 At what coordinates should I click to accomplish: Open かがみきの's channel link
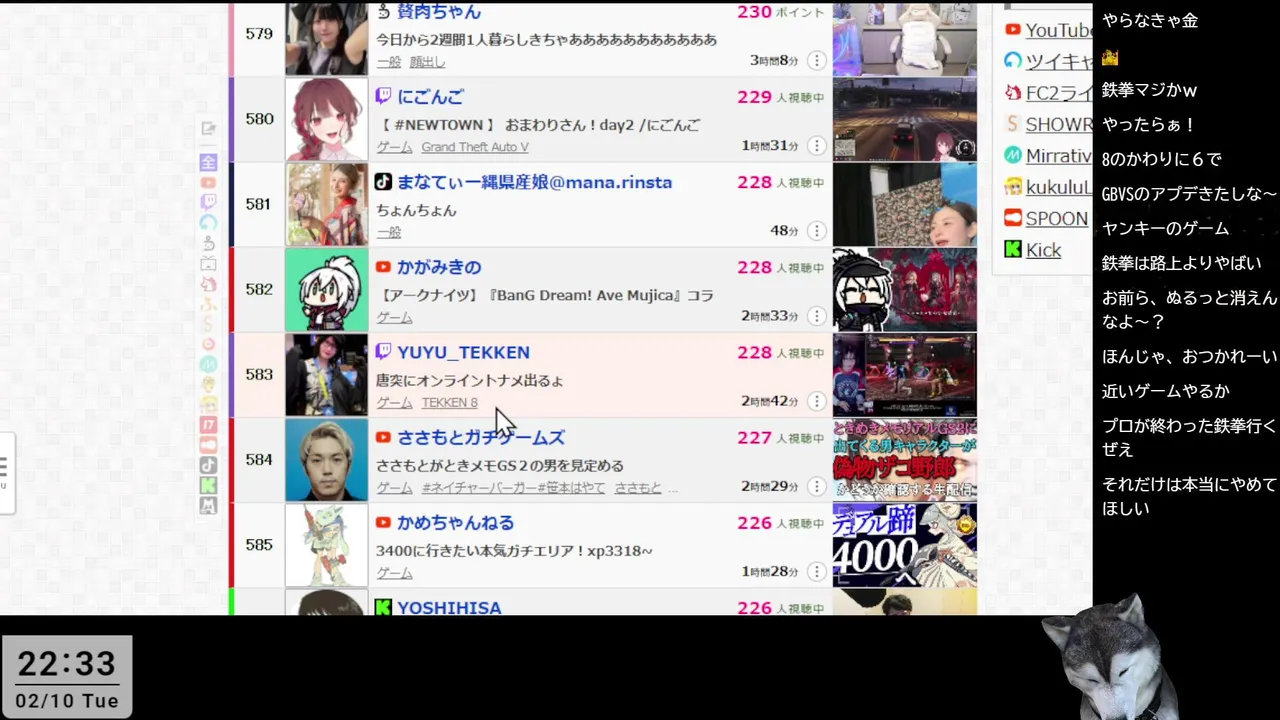point(439,267)
